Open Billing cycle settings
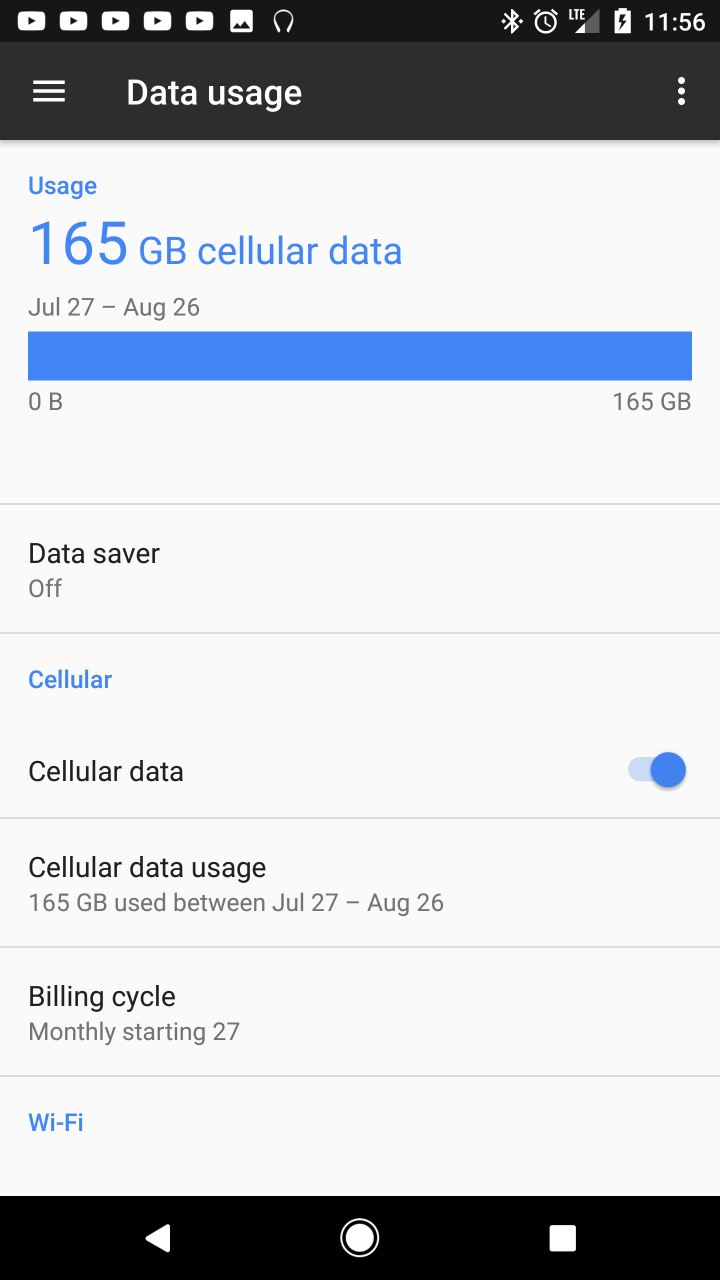This screenshot has width=720, height=1280. [360, 1012]
